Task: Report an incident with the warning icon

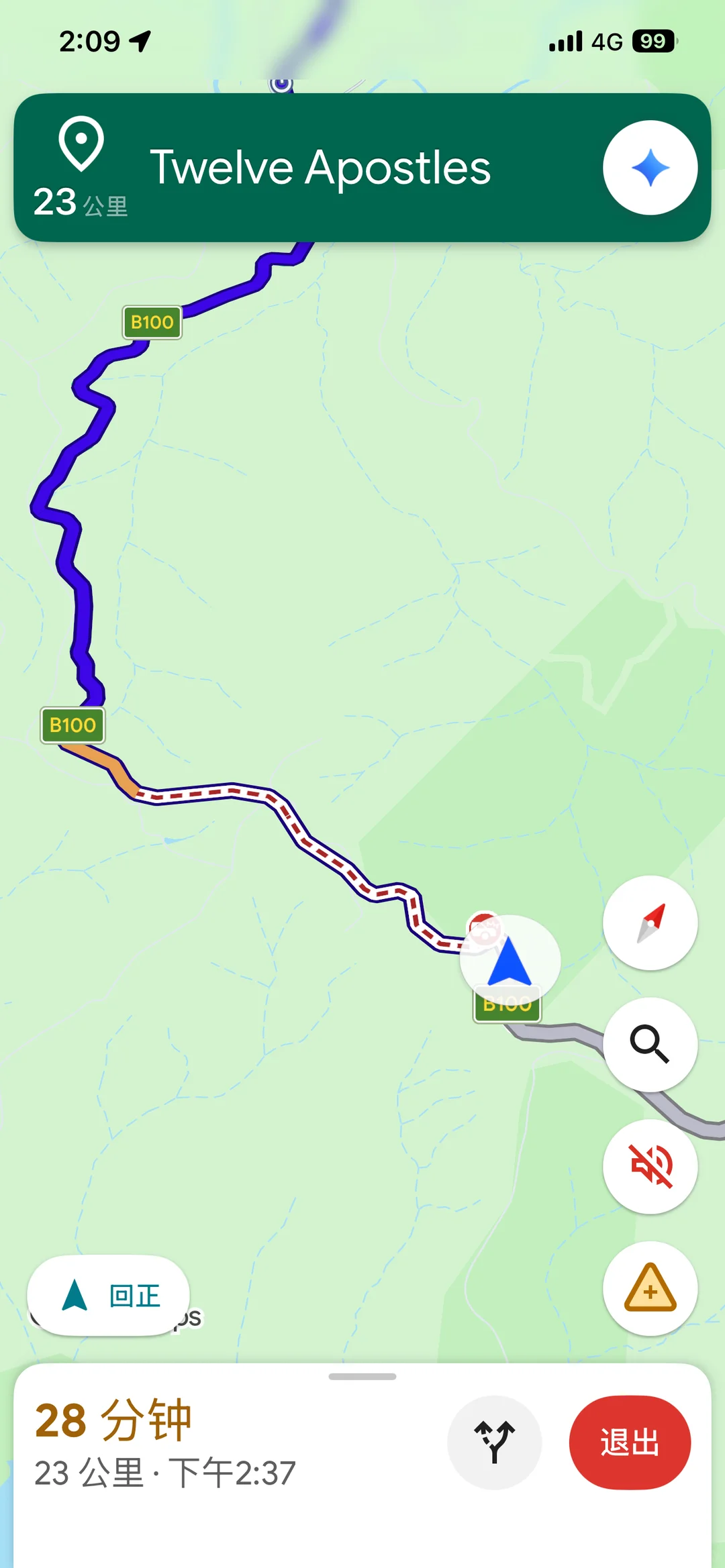Action: [649, 1288]
